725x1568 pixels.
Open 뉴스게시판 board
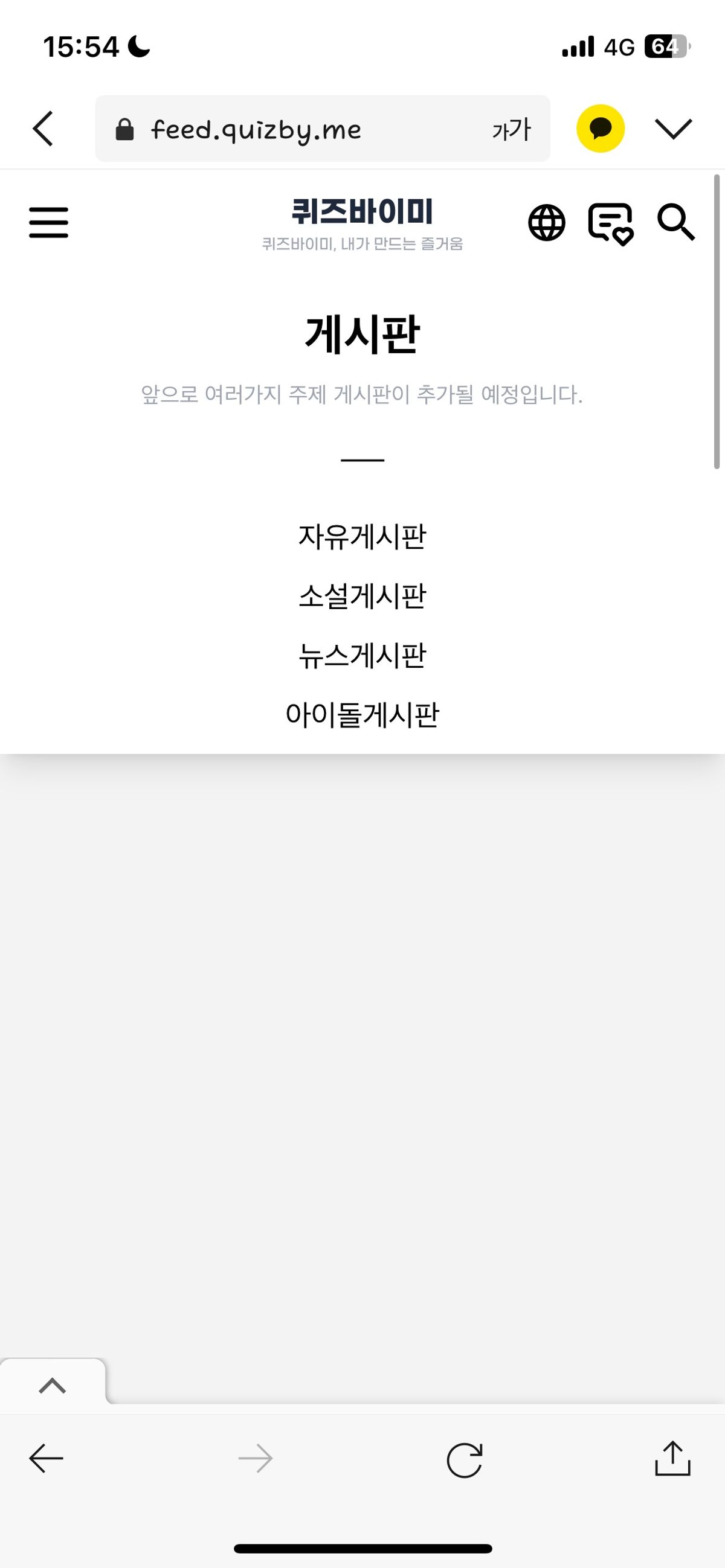tap(362, 656)
